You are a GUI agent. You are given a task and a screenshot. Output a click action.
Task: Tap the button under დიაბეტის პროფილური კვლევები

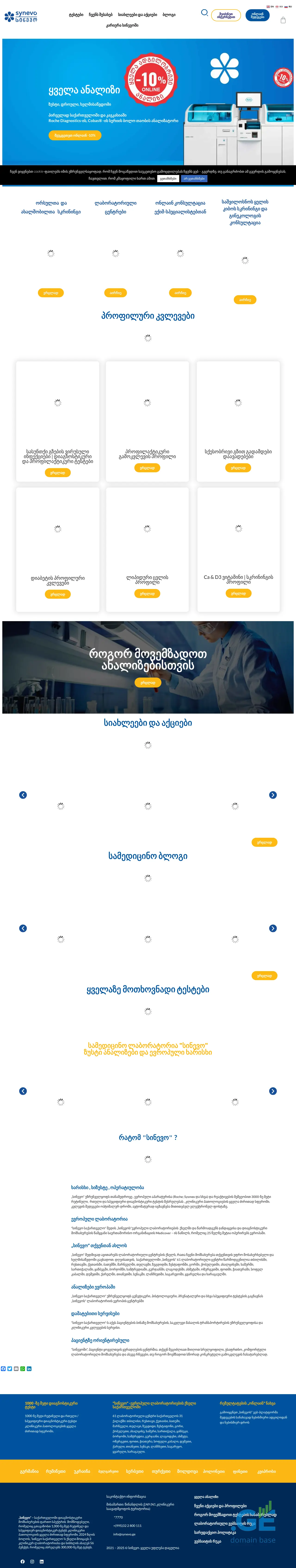(58, 594)
